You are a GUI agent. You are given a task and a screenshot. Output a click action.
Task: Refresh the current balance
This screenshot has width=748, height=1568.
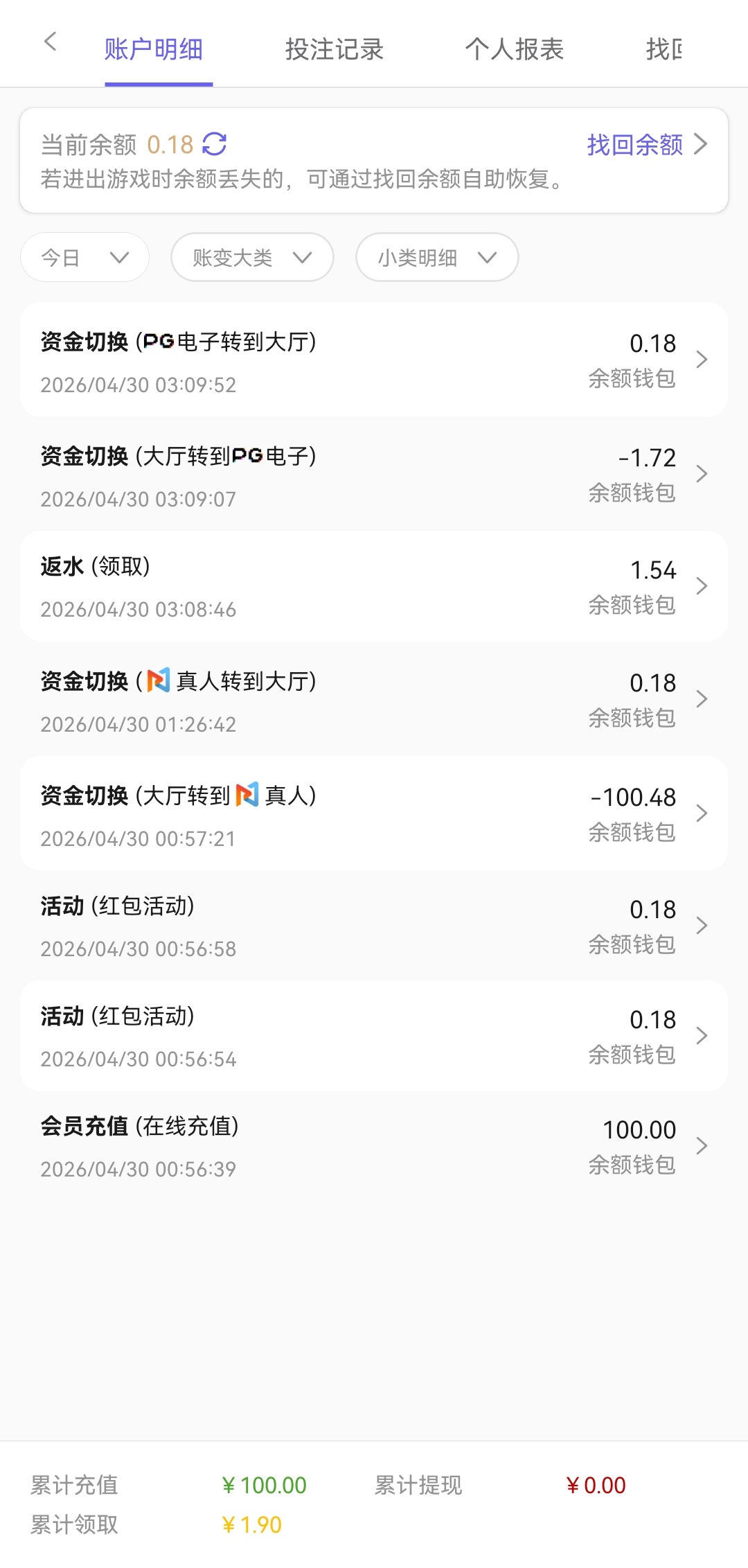tap(214, 144)
